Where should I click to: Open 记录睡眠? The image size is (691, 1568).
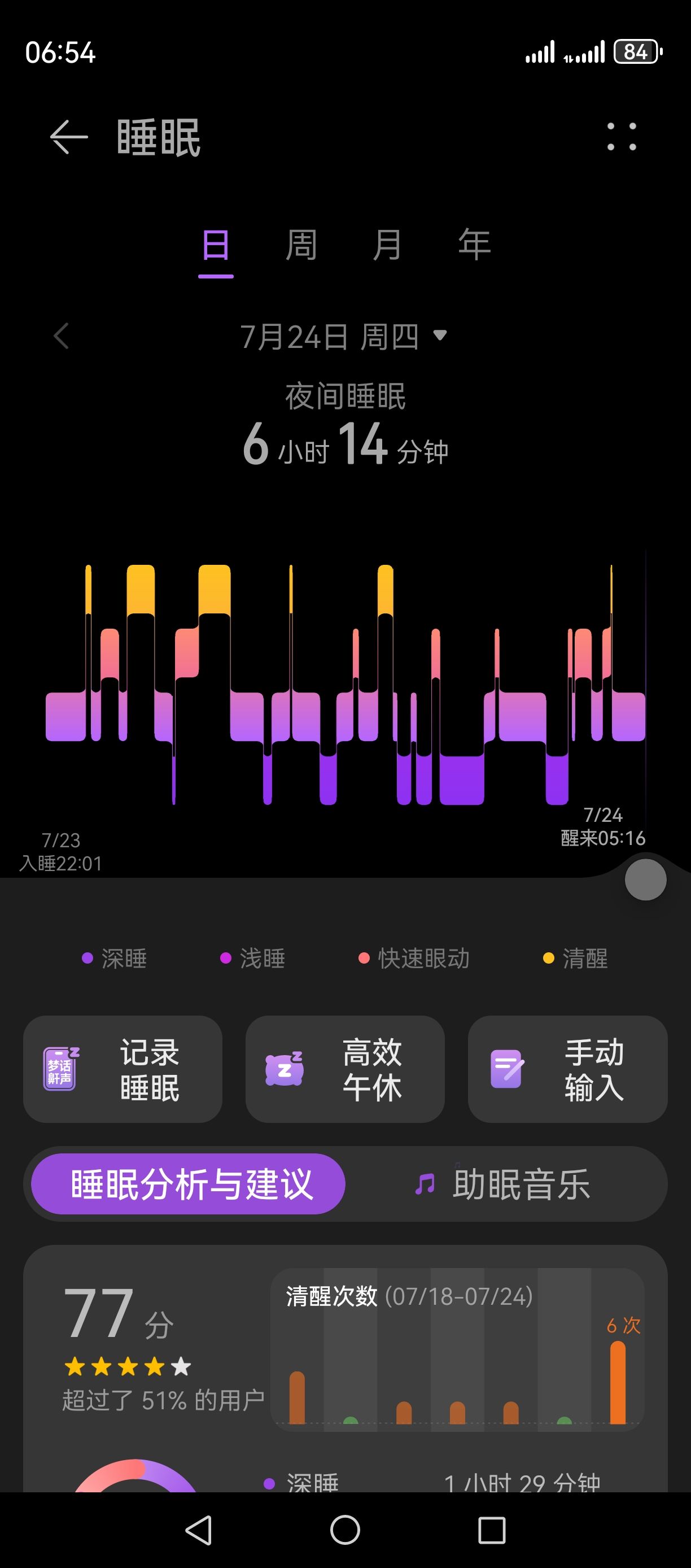123,1069
